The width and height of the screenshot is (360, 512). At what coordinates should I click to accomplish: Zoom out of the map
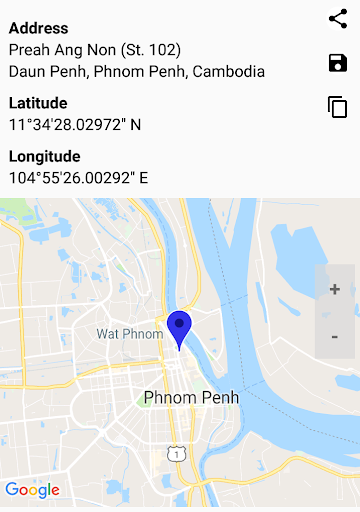click(335, 336)
